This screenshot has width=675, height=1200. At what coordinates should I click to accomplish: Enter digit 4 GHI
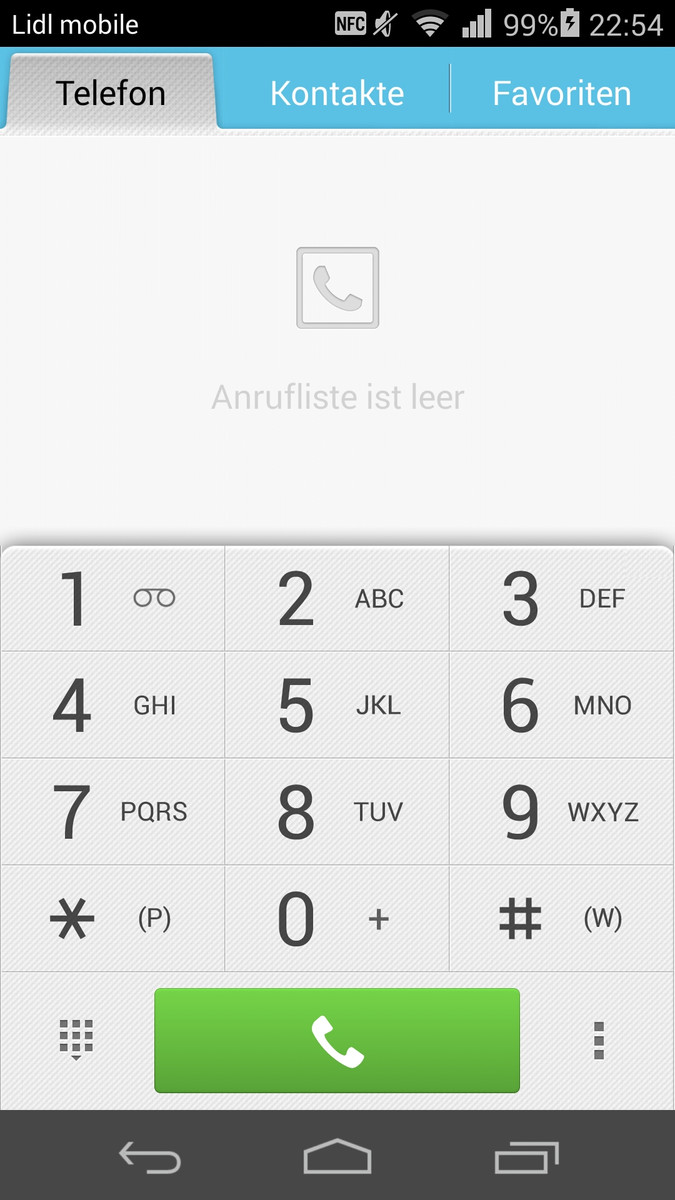pyautogui.click(x=113, y=705)
